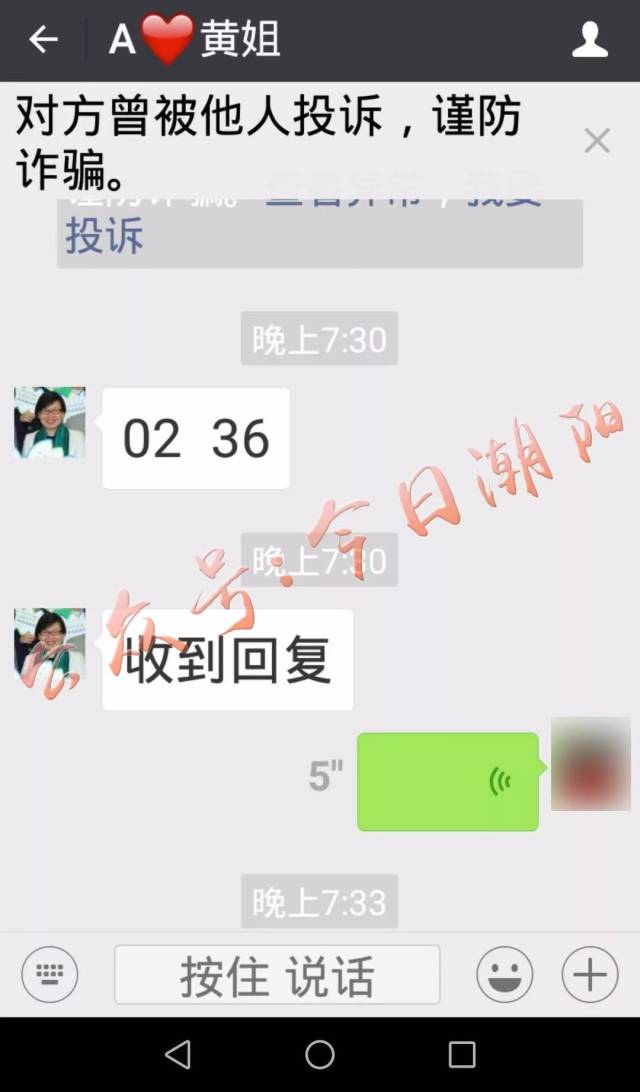Open my own blurred avatar
Screen dimensions: 640x1092
[x=590, y=764]
